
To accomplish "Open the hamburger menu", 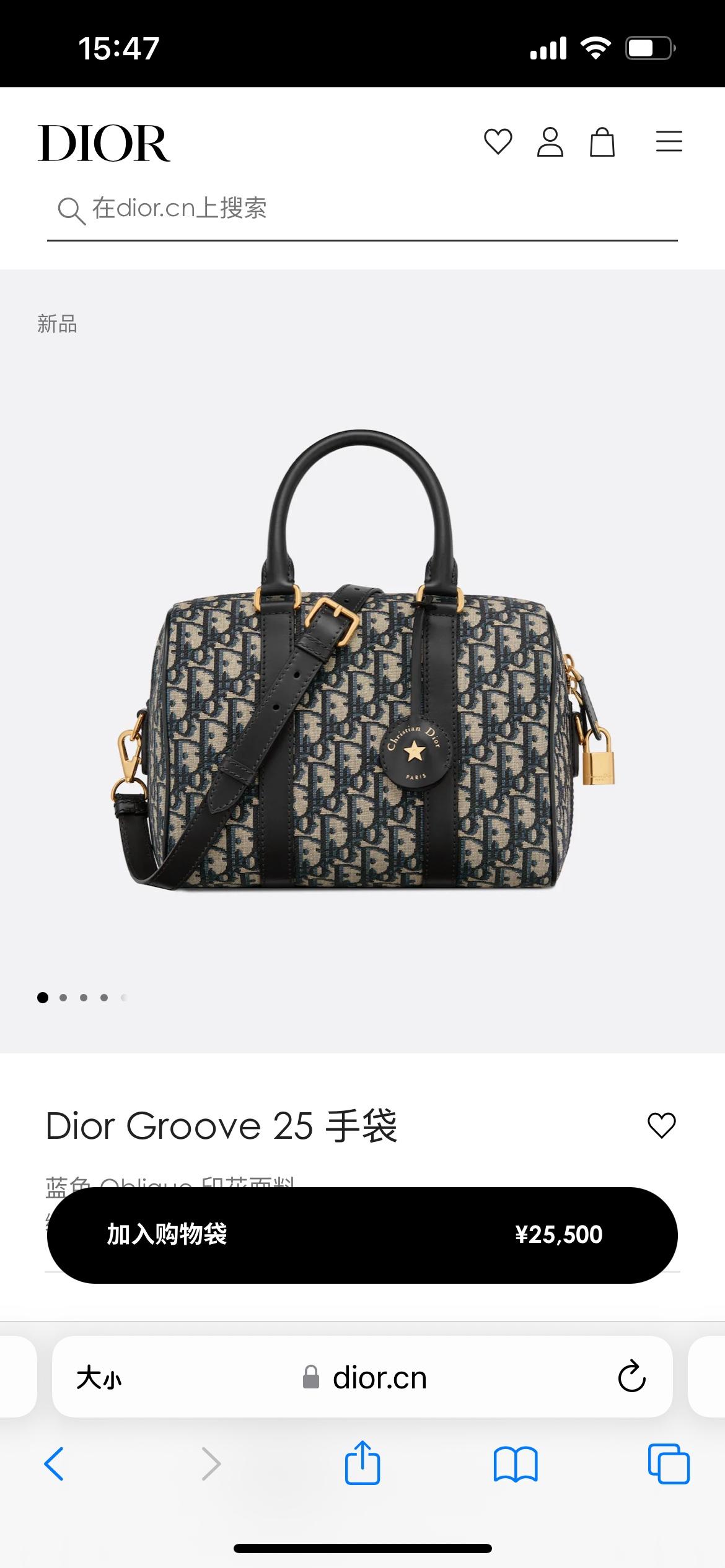I will tap(669, 142).
